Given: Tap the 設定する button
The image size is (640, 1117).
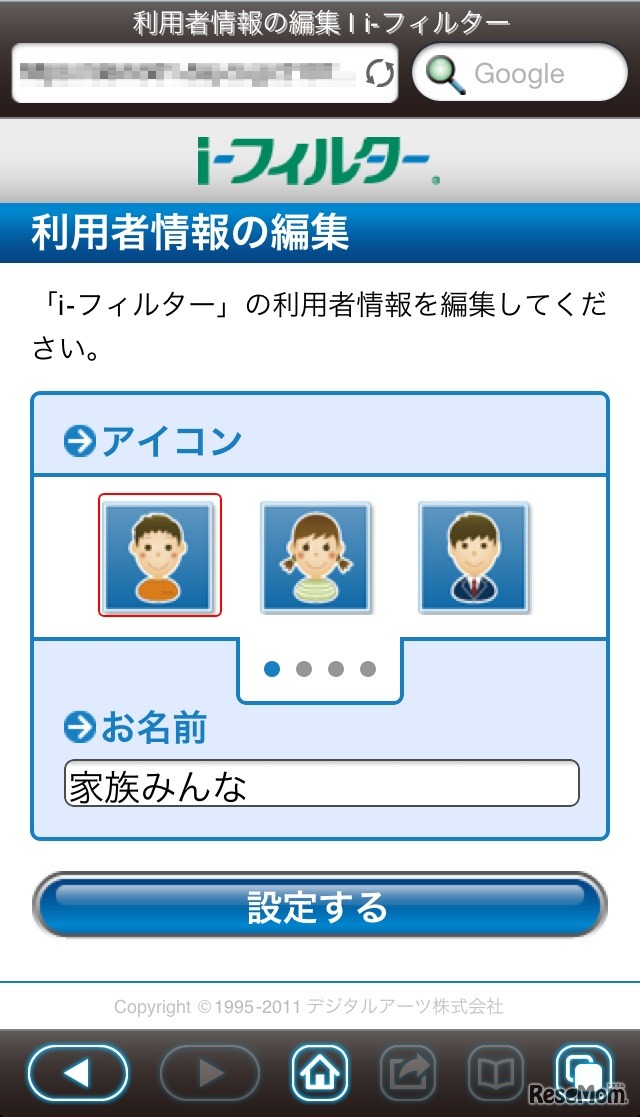Looking at the screenshot, I should [320, 906].
